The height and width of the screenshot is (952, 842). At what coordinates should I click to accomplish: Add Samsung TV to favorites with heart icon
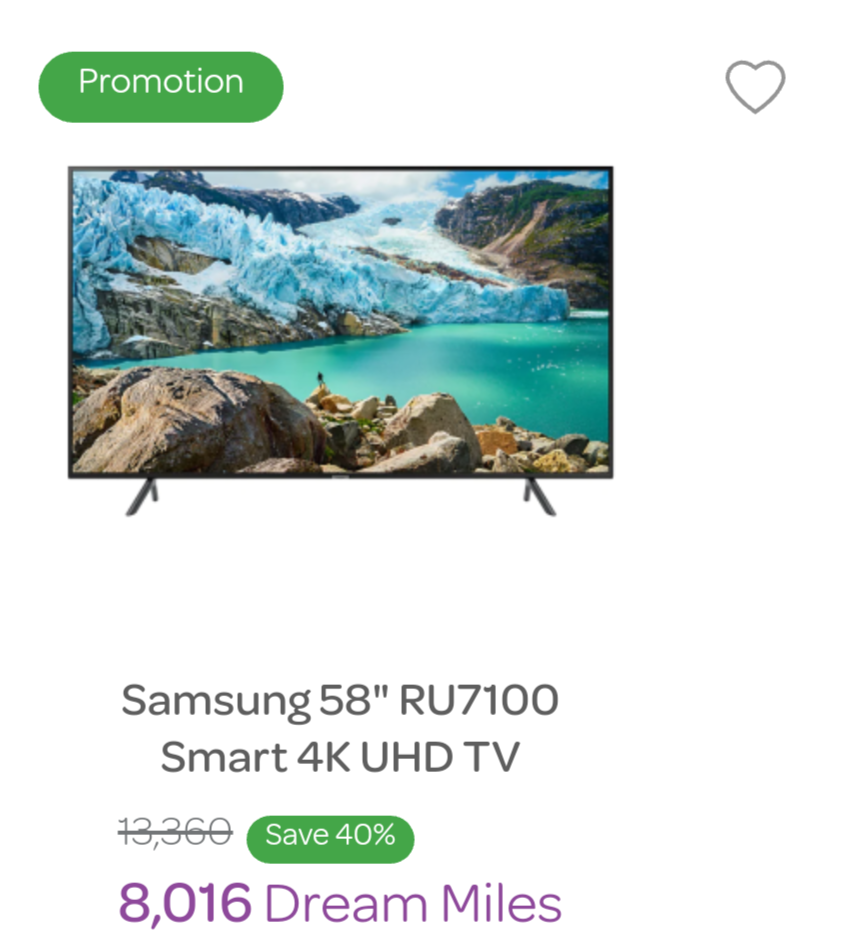(755, 87)
